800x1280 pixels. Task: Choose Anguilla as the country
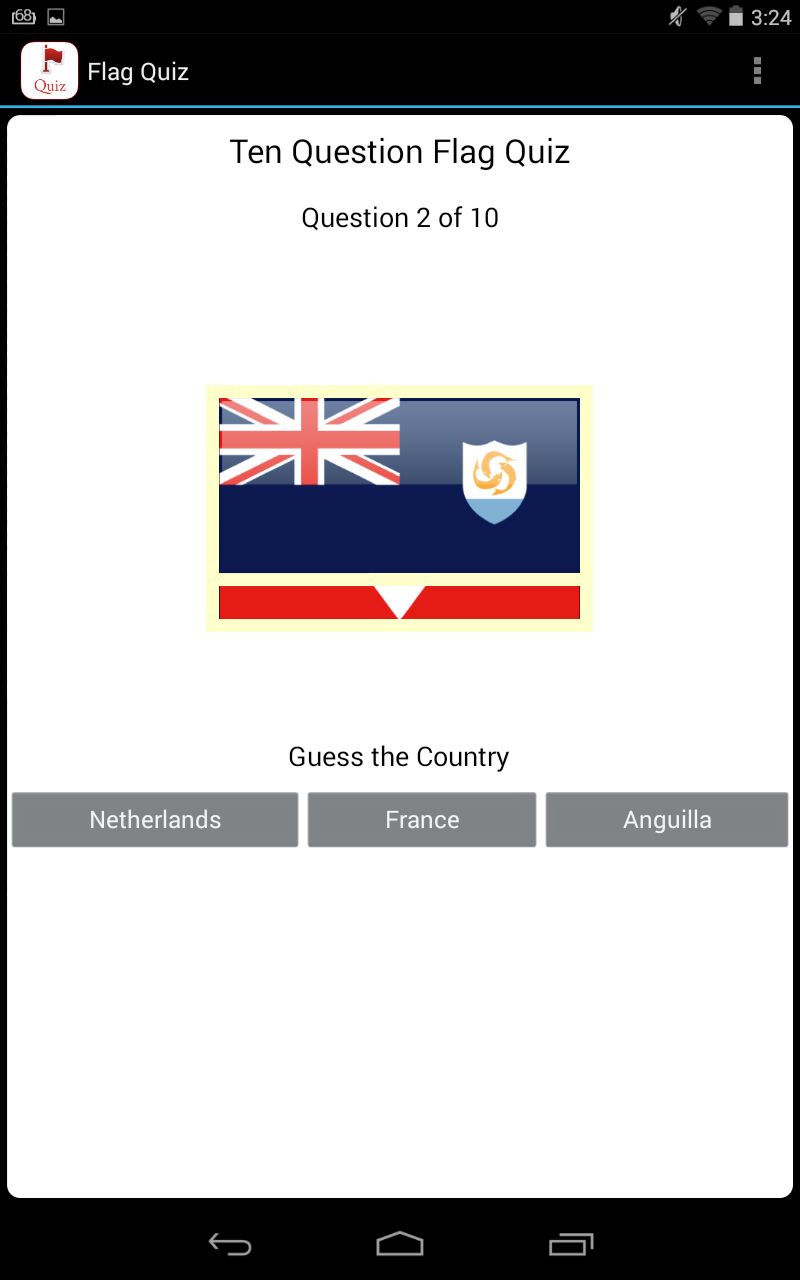click(x=666, y=819)
